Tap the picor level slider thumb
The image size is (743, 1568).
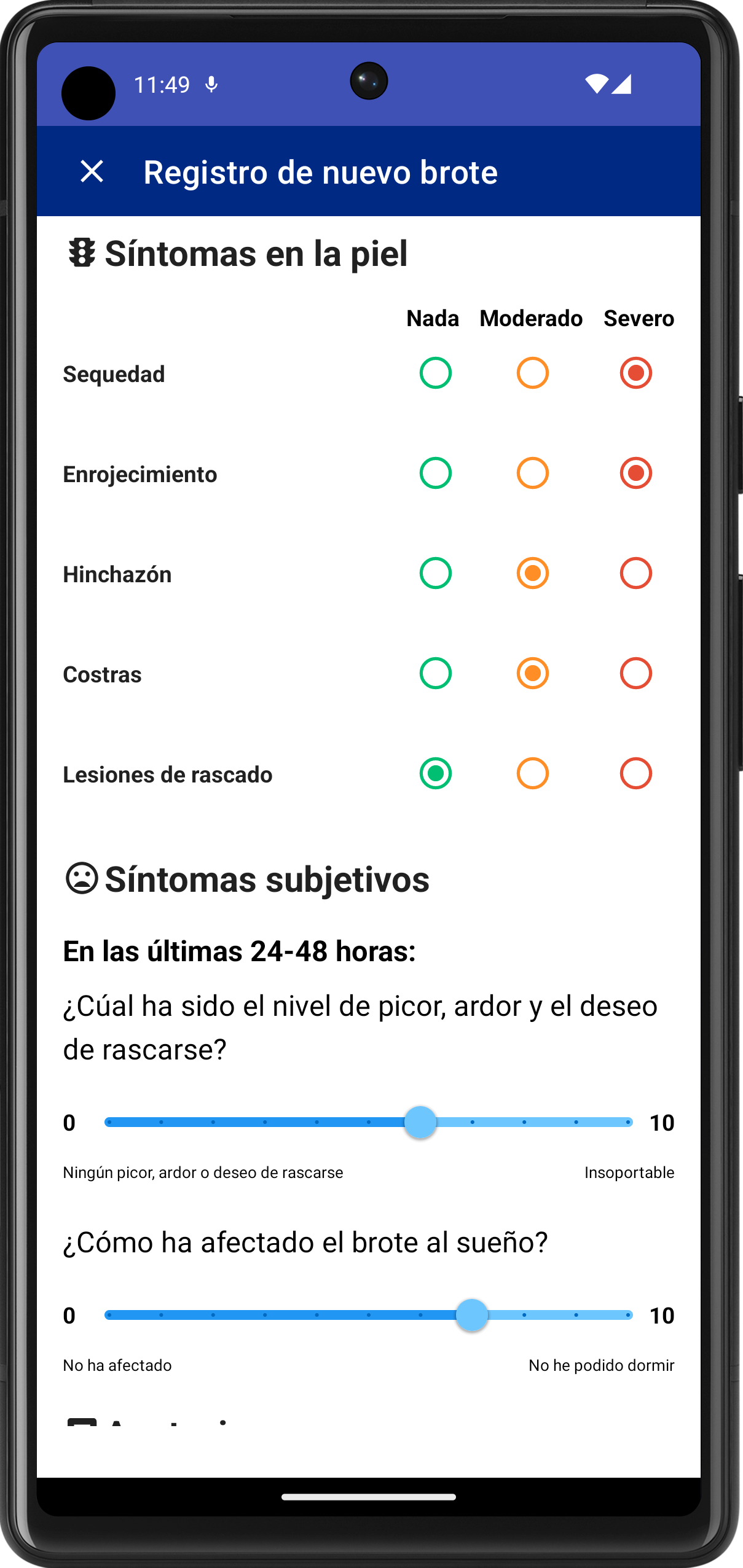[420, 1122]
